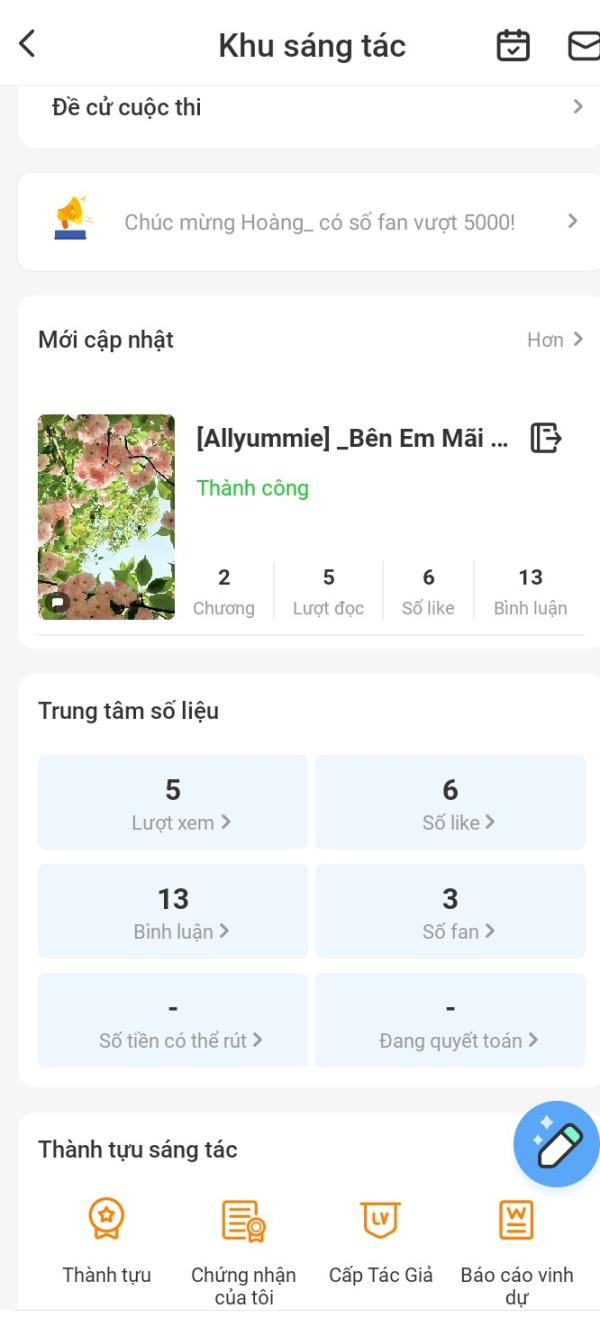The width and height of the screenshot is (600, 1336).
Task: Tap Hơn to see more updates
Action: tap(555, 340)
